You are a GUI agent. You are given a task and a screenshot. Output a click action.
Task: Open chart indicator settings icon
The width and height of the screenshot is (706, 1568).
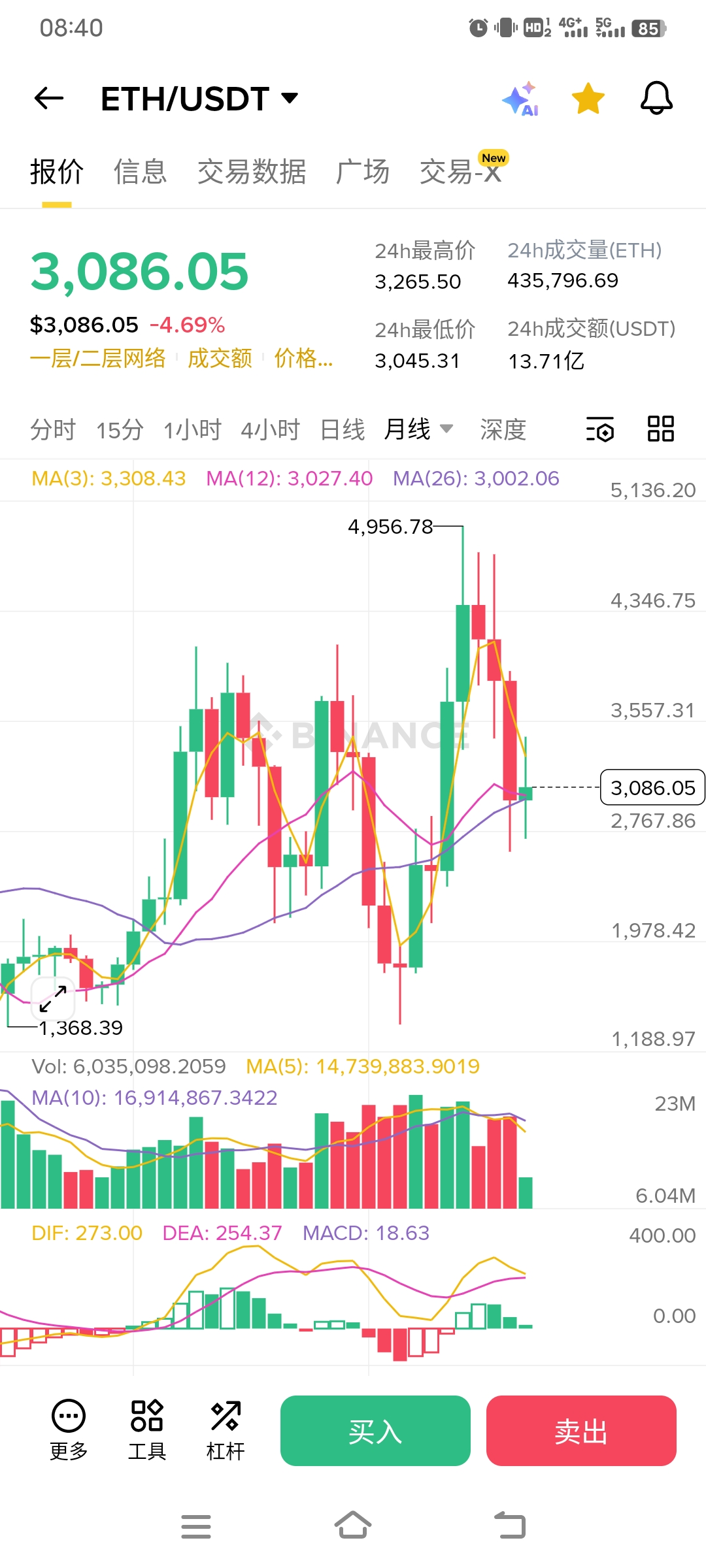point(600,429)
